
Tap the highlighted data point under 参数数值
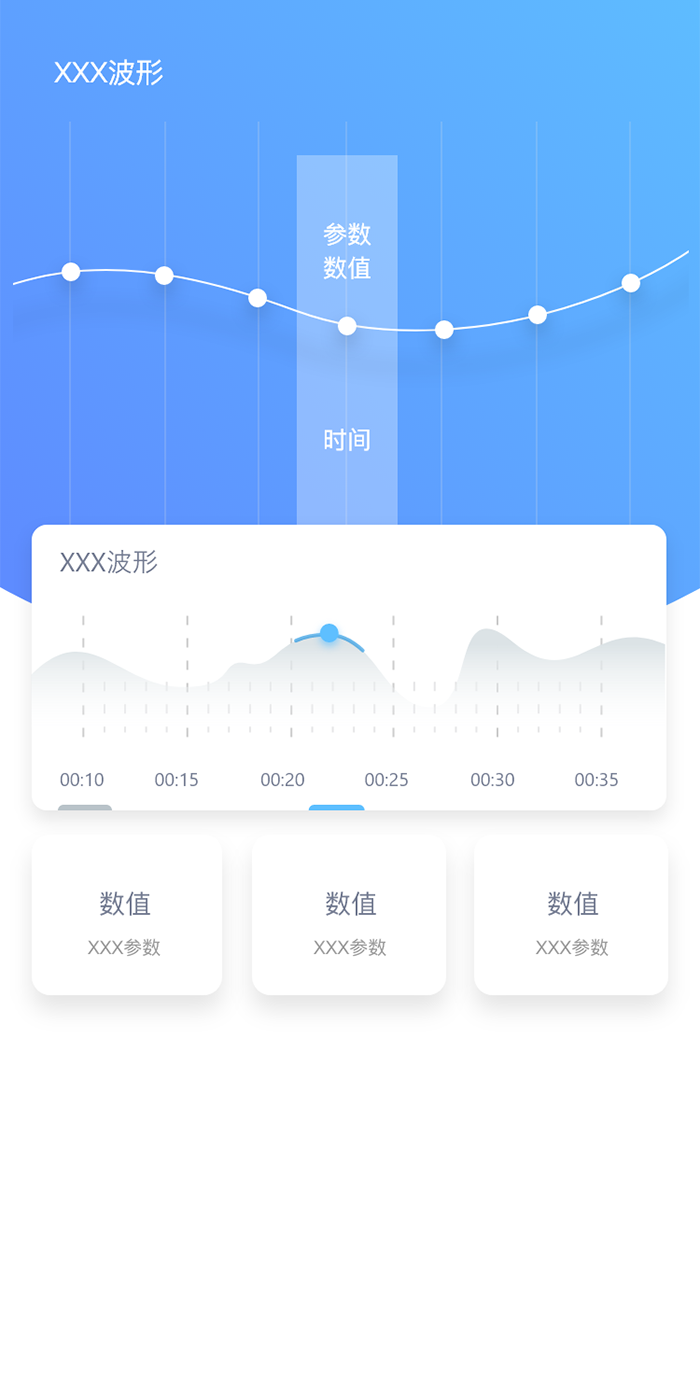tap(347, 326)
